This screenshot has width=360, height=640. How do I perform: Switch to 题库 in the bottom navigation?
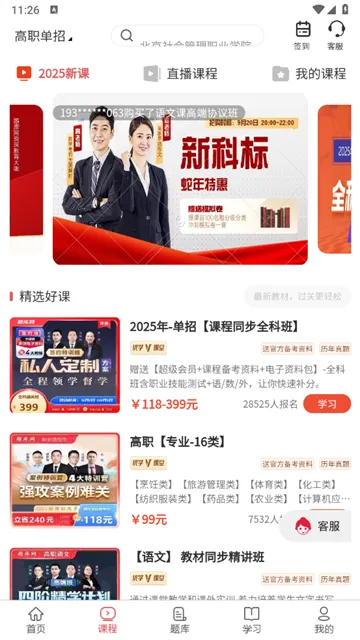click(180, 620)
